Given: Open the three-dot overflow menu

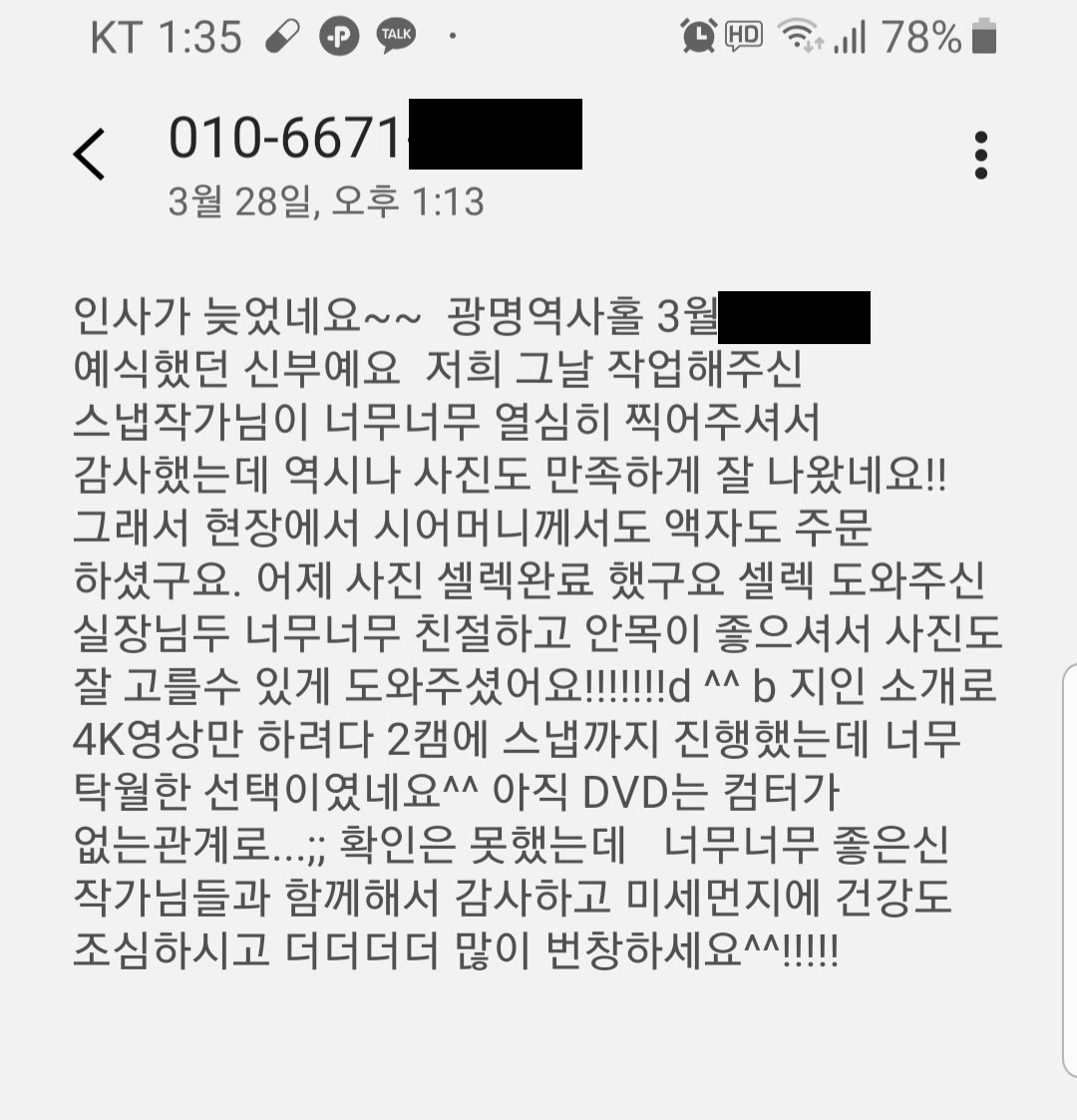Looking at the screenshot, I should 981,156.
